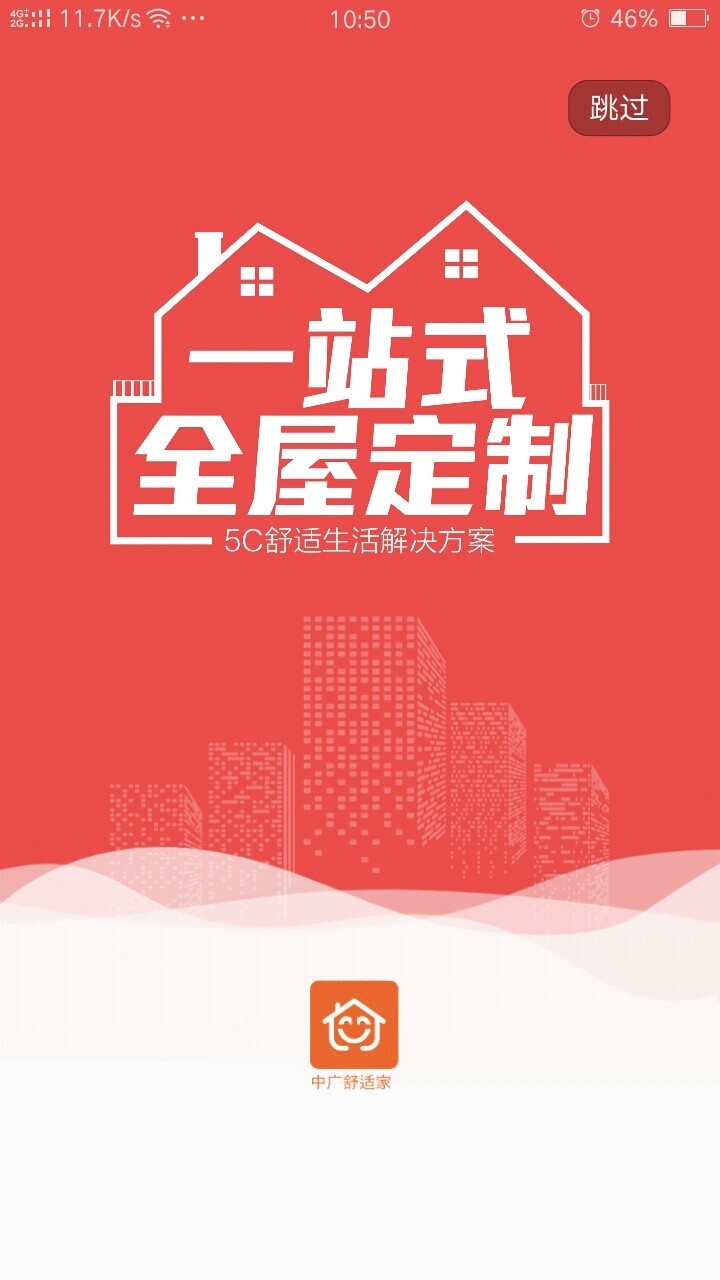
Task: Tap the 跳过 skip button
Action: [619, 107]
